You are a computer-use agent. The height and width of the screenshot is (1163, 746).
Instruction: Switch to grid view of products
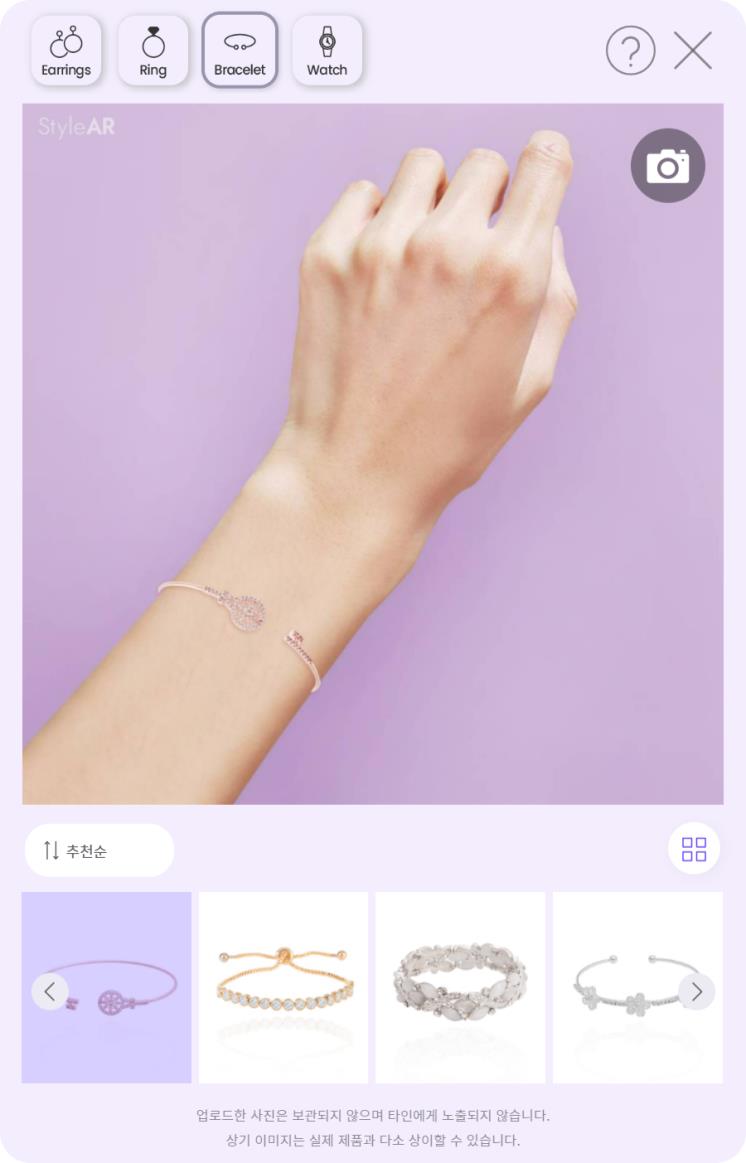[693, 850]
